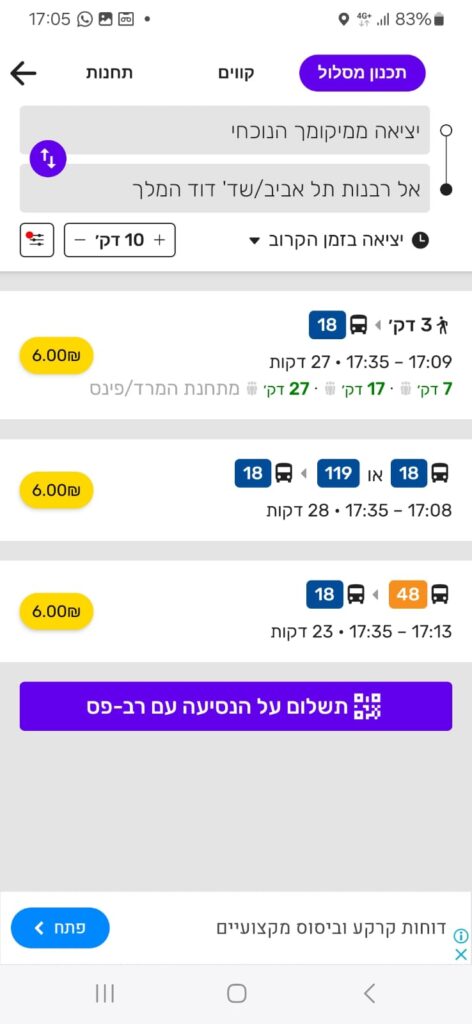Go to the system home screen
This screenshot has width=472, height=1024.
(x=236, y=993)
